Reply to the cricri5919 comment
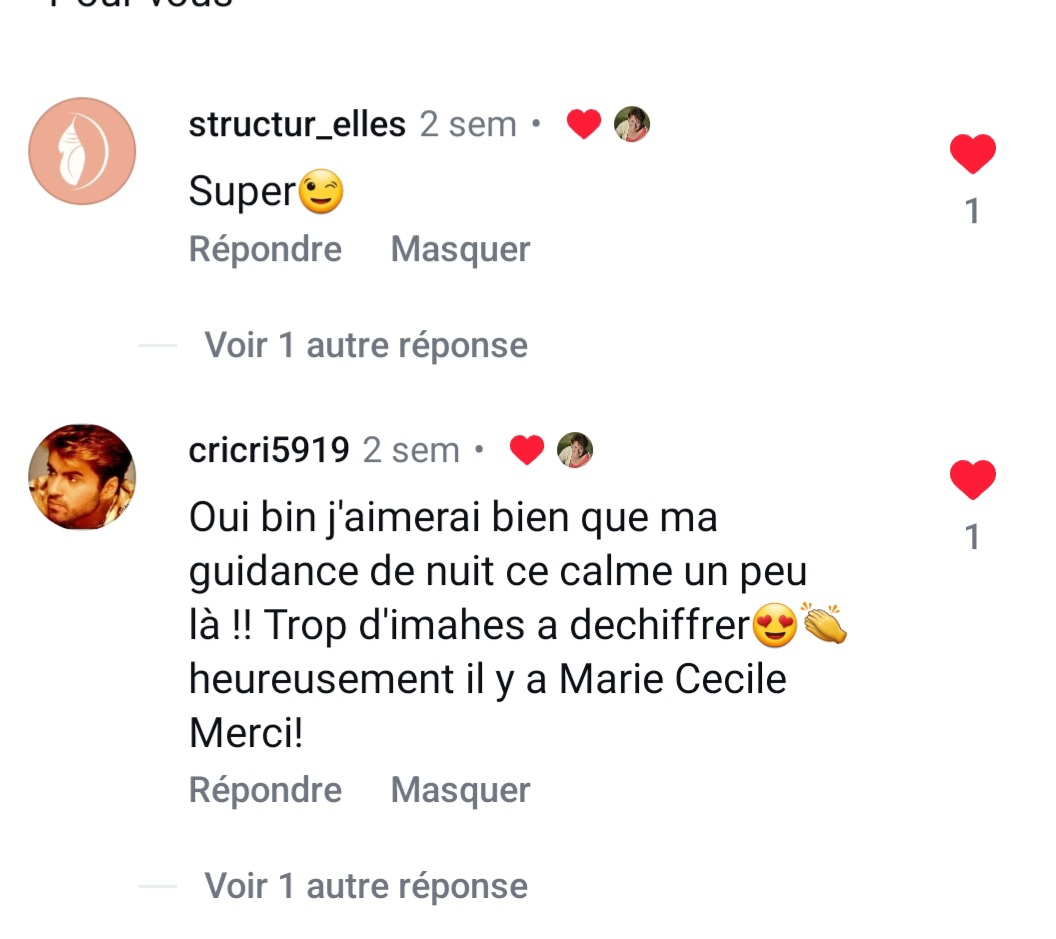This screenshot has height=939, width=1056. [265, 790]
